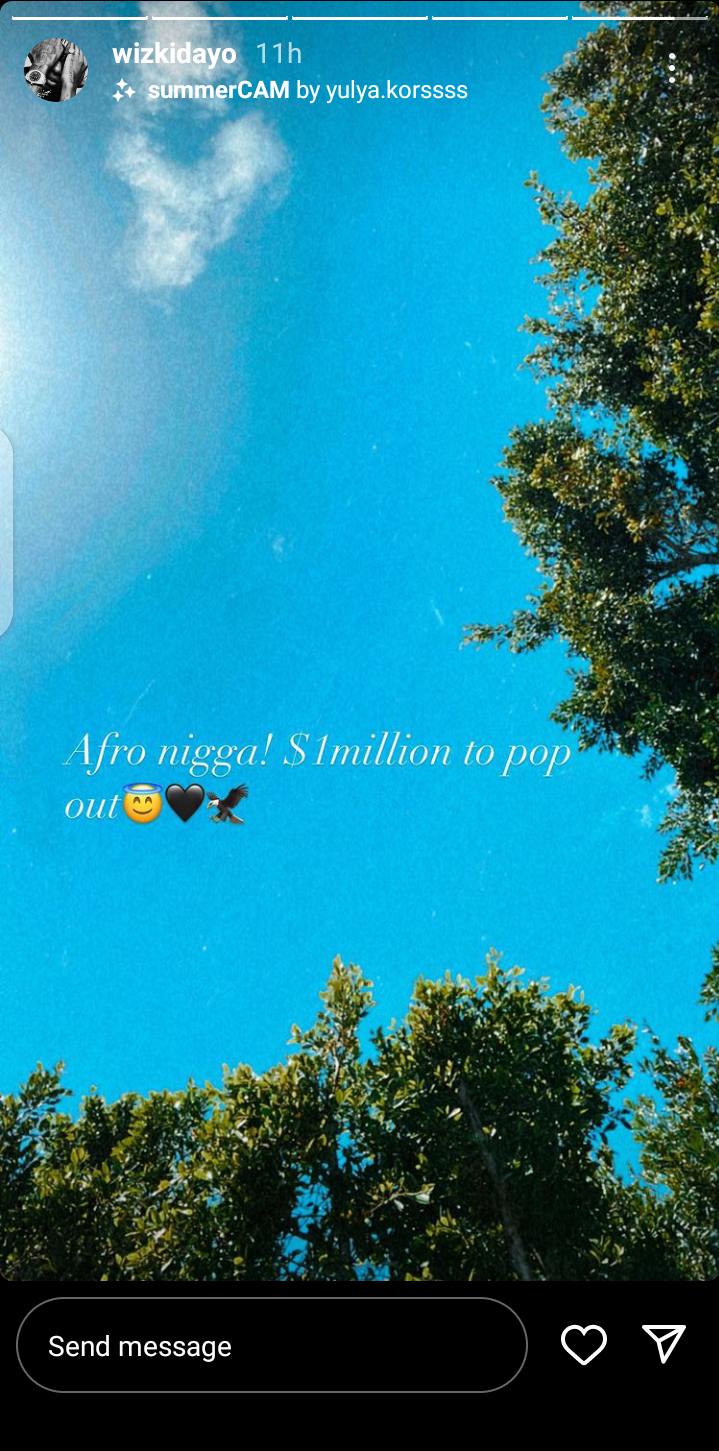Open the story overflow menu
Viewport: 719px width, 1451px height.
click(x=672, y=68)
